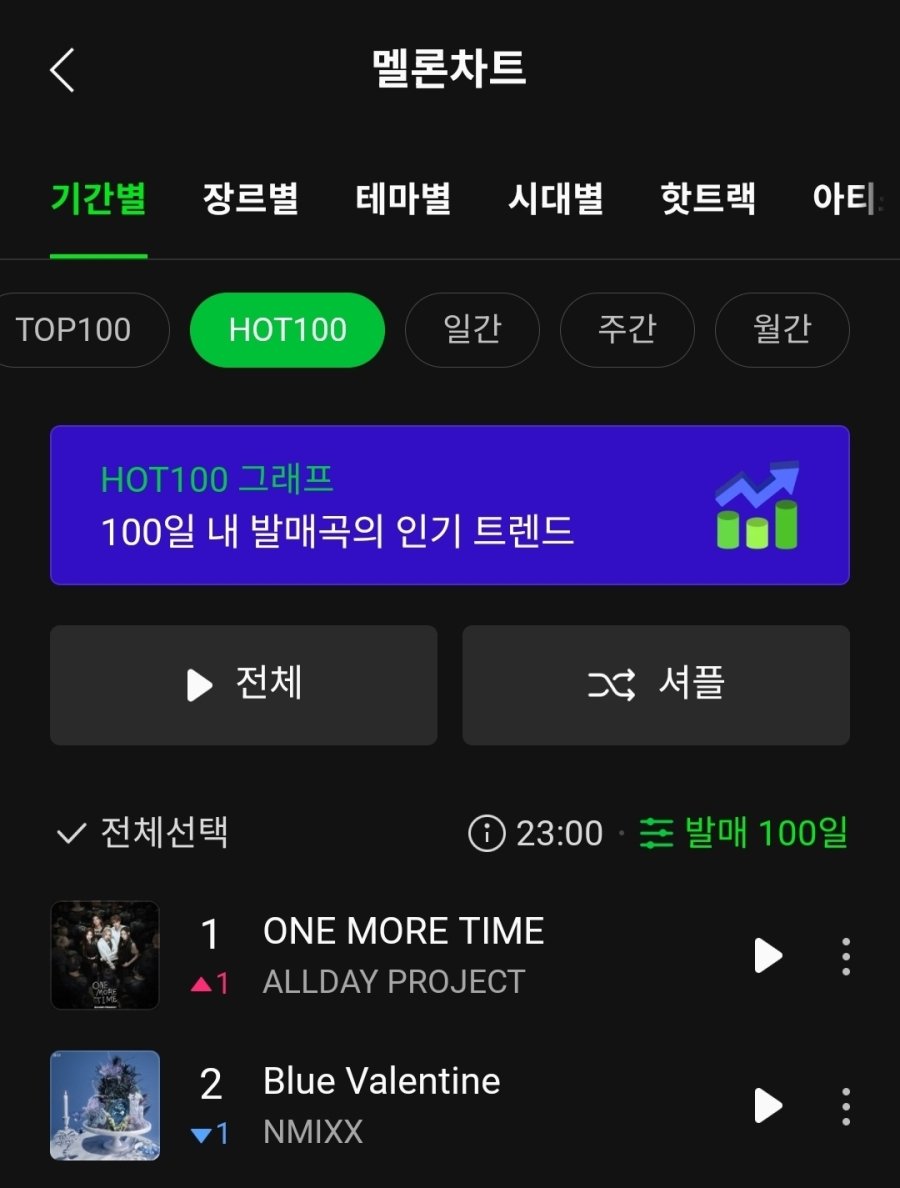Check 전체선택 to select all songs
Screen dimensions: 900x1188
point(142,832)
